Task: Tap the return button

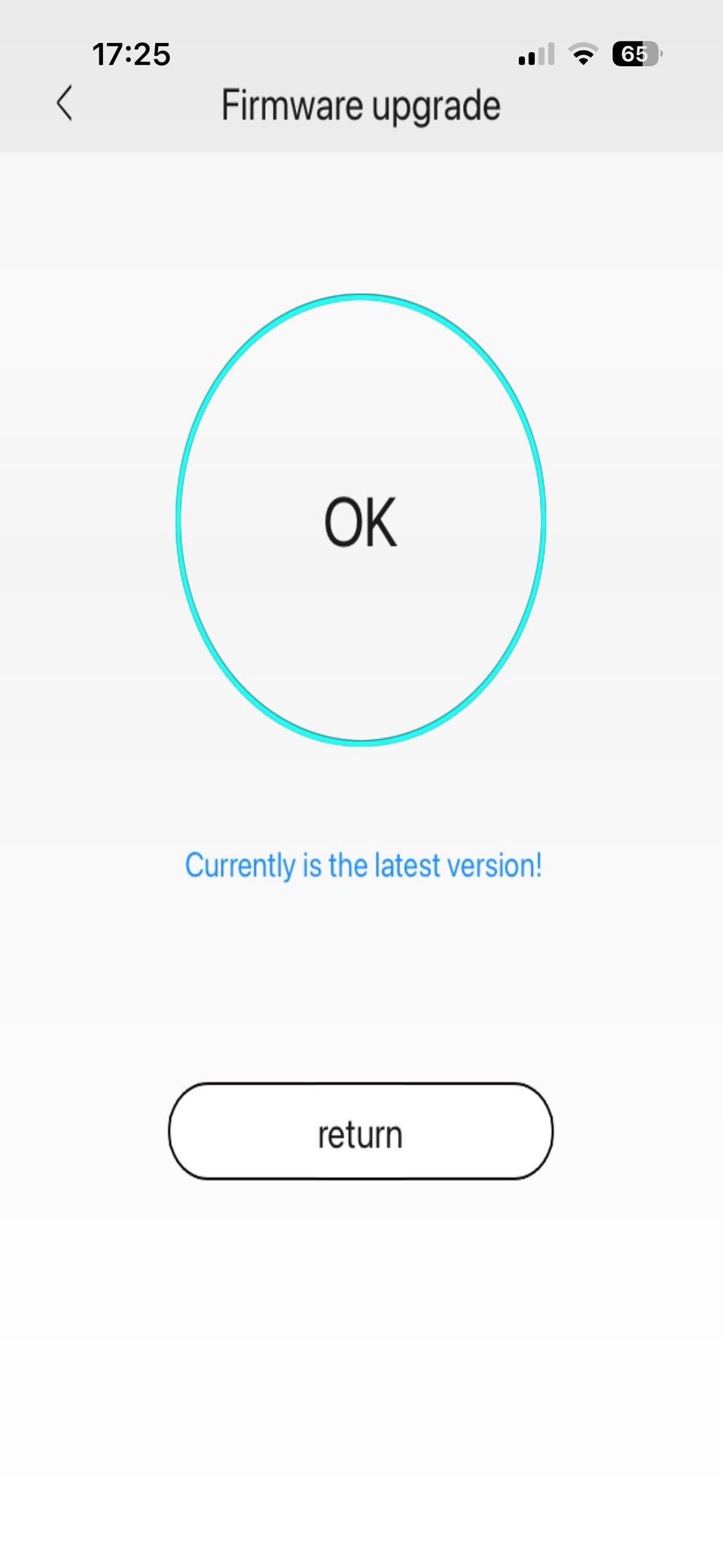Action: click(361, 1131)
